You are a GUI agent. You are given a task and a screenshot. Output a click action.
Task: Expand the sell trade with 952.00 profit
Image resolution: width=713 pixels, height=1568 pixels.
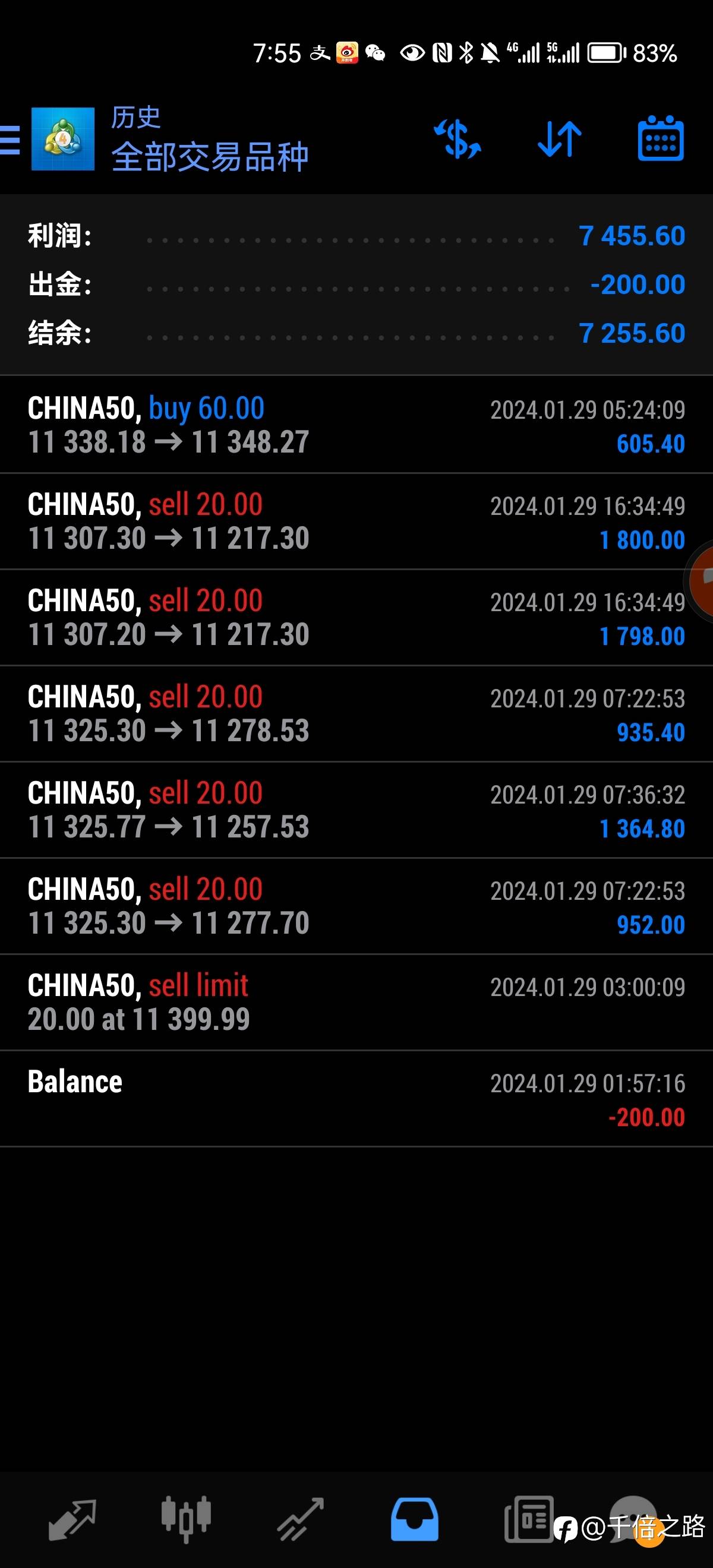(x=356, y=906)
